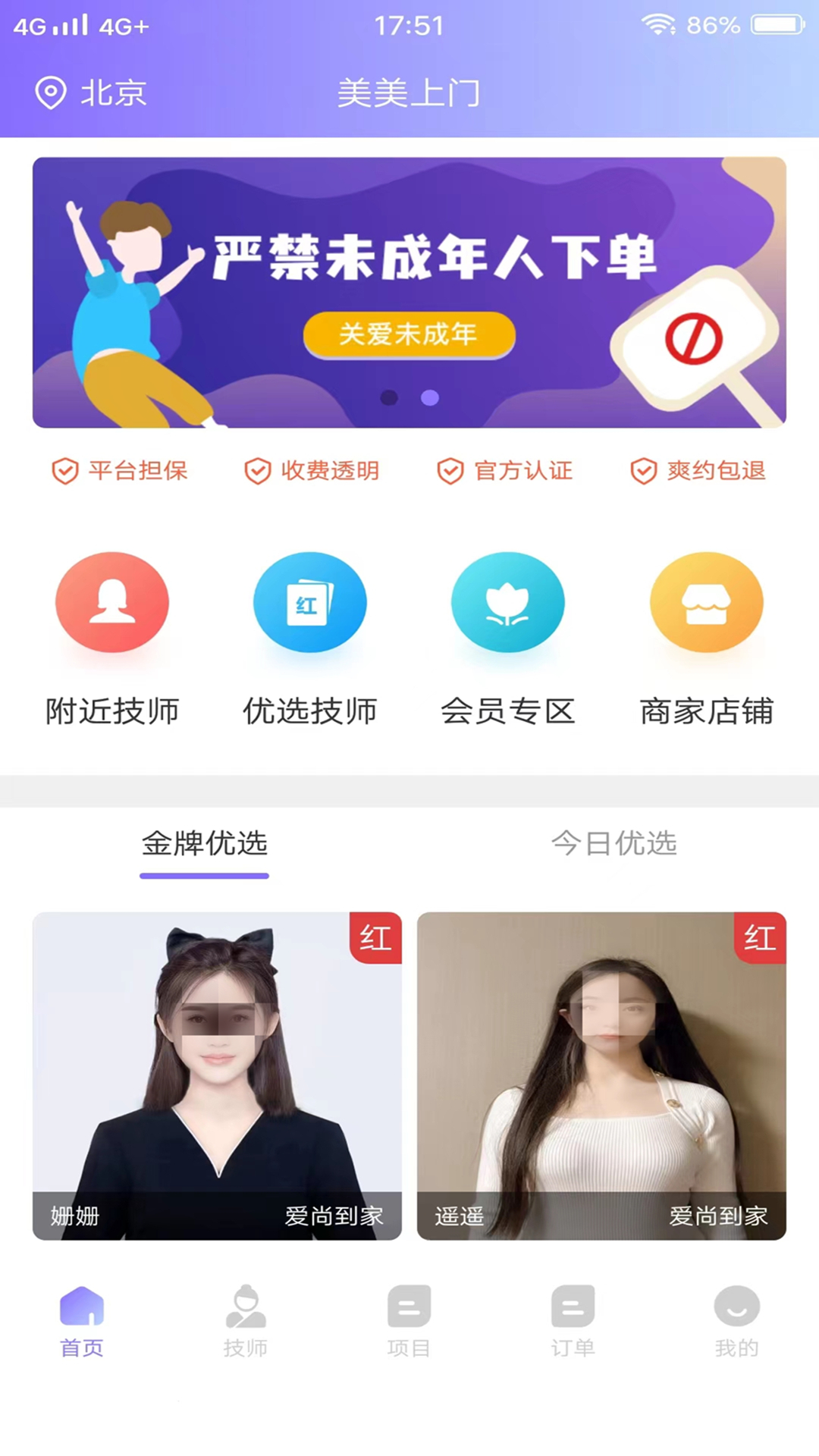Tap the 关爱未成年 banner button

tap(409, 334)
